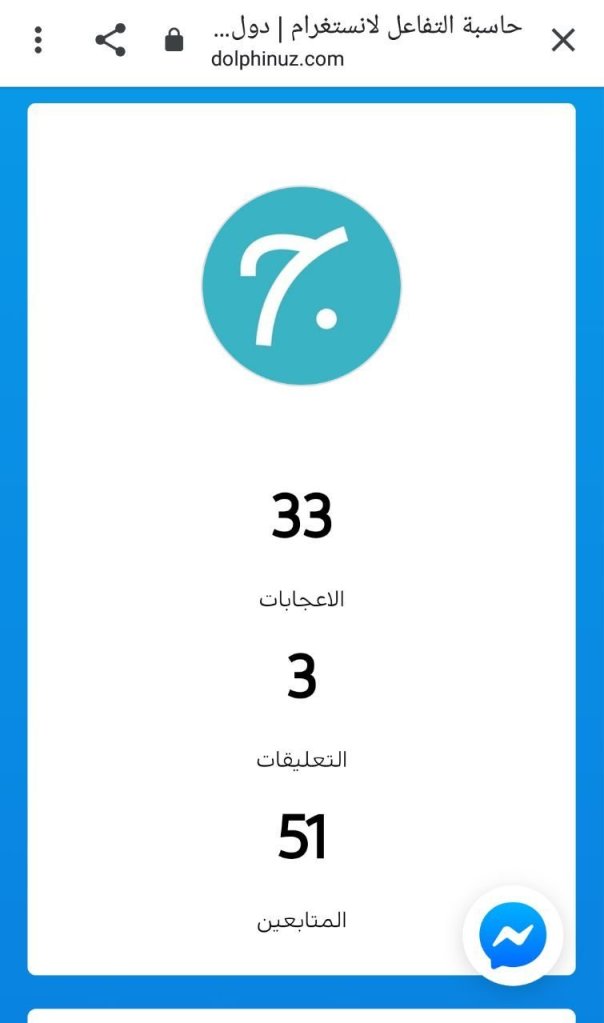Close the browser tab
The width and height of the screenshot is (604, 1023).
click(x=563, y=40)
